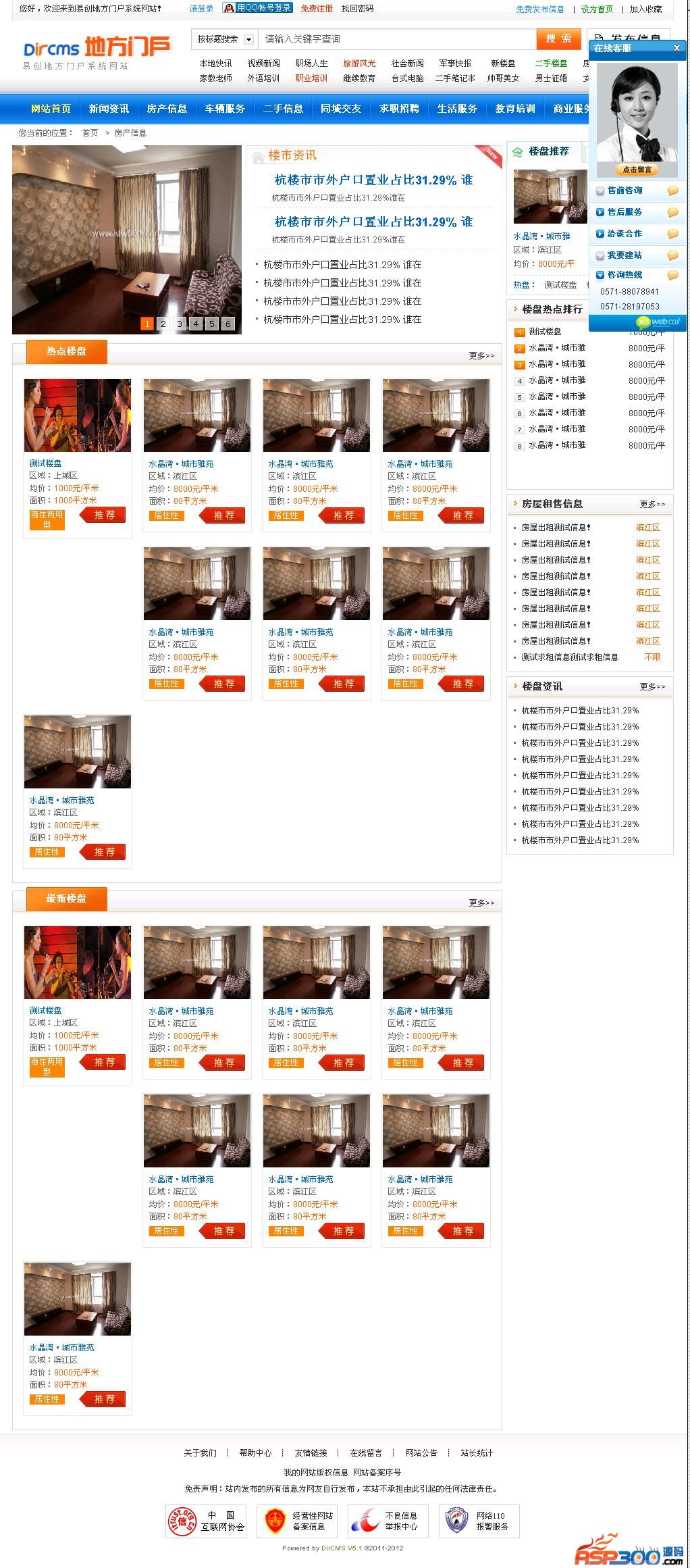Open the 免费注册 link
Viewport: 690px width, 1568px height.
pyautogui.click(x=317, y=9)
